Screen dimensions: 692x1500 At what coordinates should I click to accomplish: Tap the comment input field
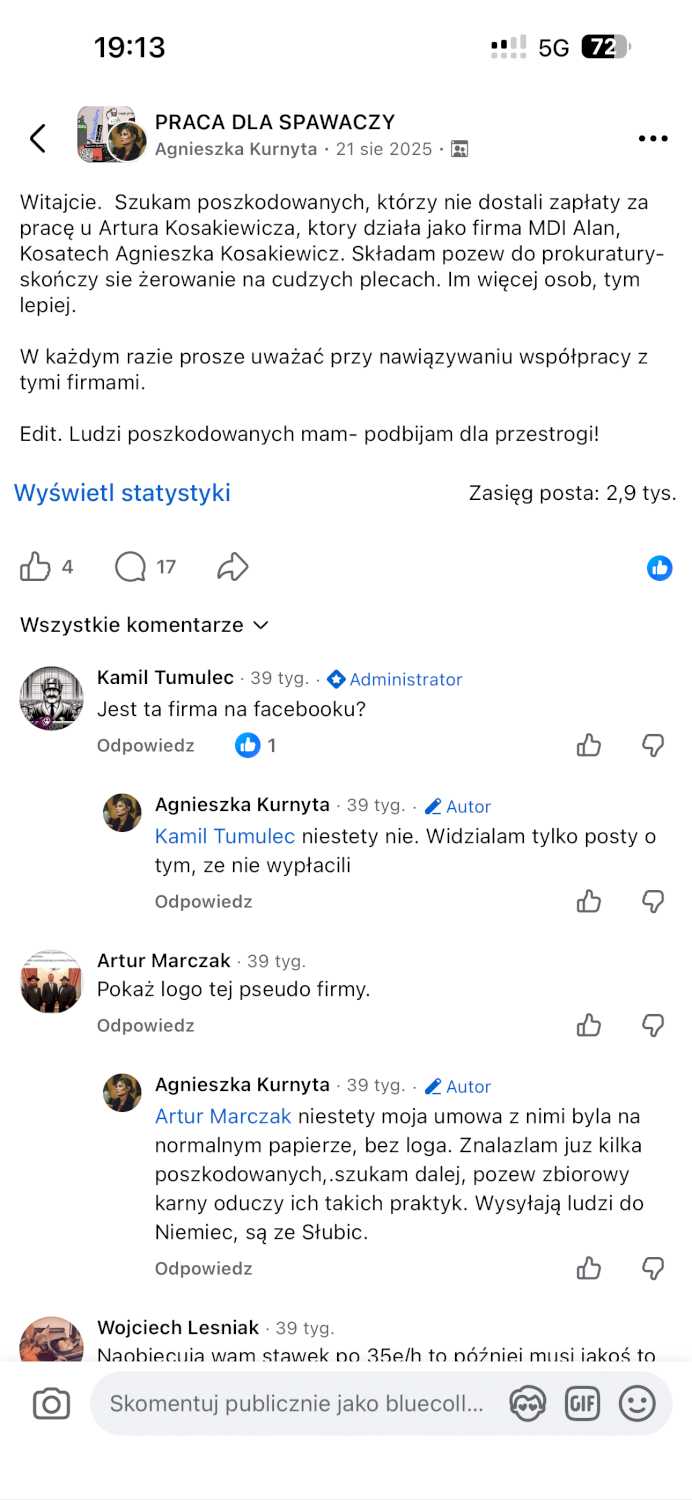(x=297, y=1404)
